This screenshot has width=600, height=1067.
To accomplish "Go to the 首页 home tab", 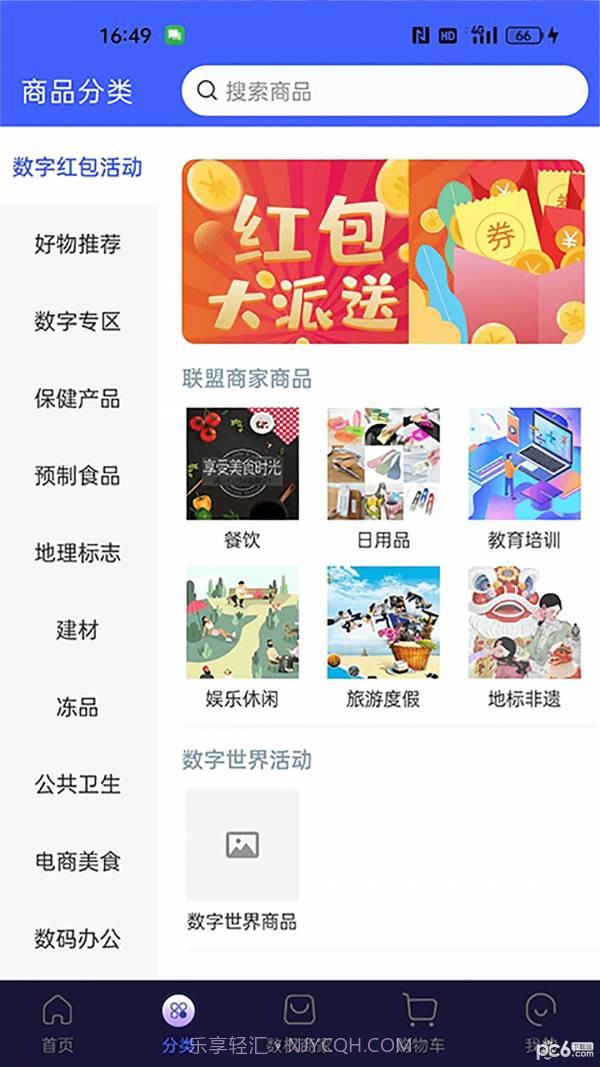I will 57,1023.
